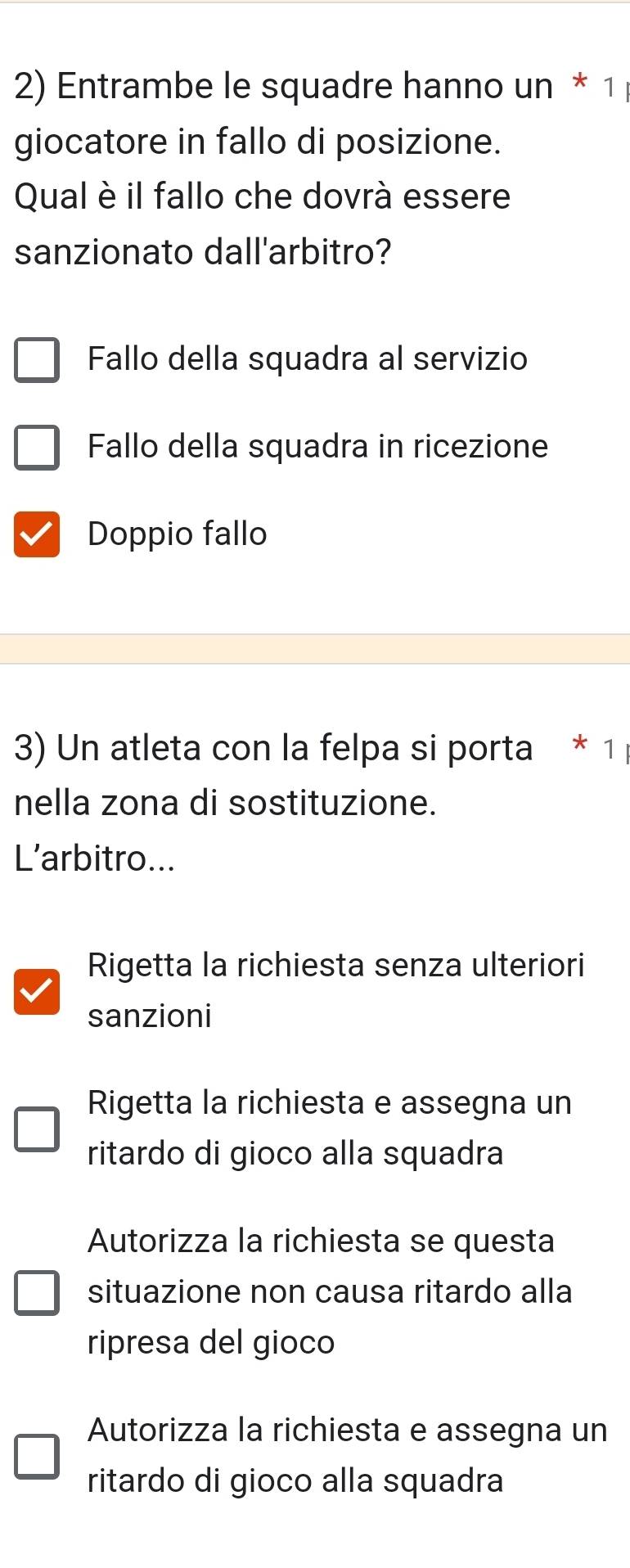Screen dimensions: 630x1568
Task: Check 'Fallo della squadra al servizio' option
Action: pyautogui.click(x=37, y=359)
